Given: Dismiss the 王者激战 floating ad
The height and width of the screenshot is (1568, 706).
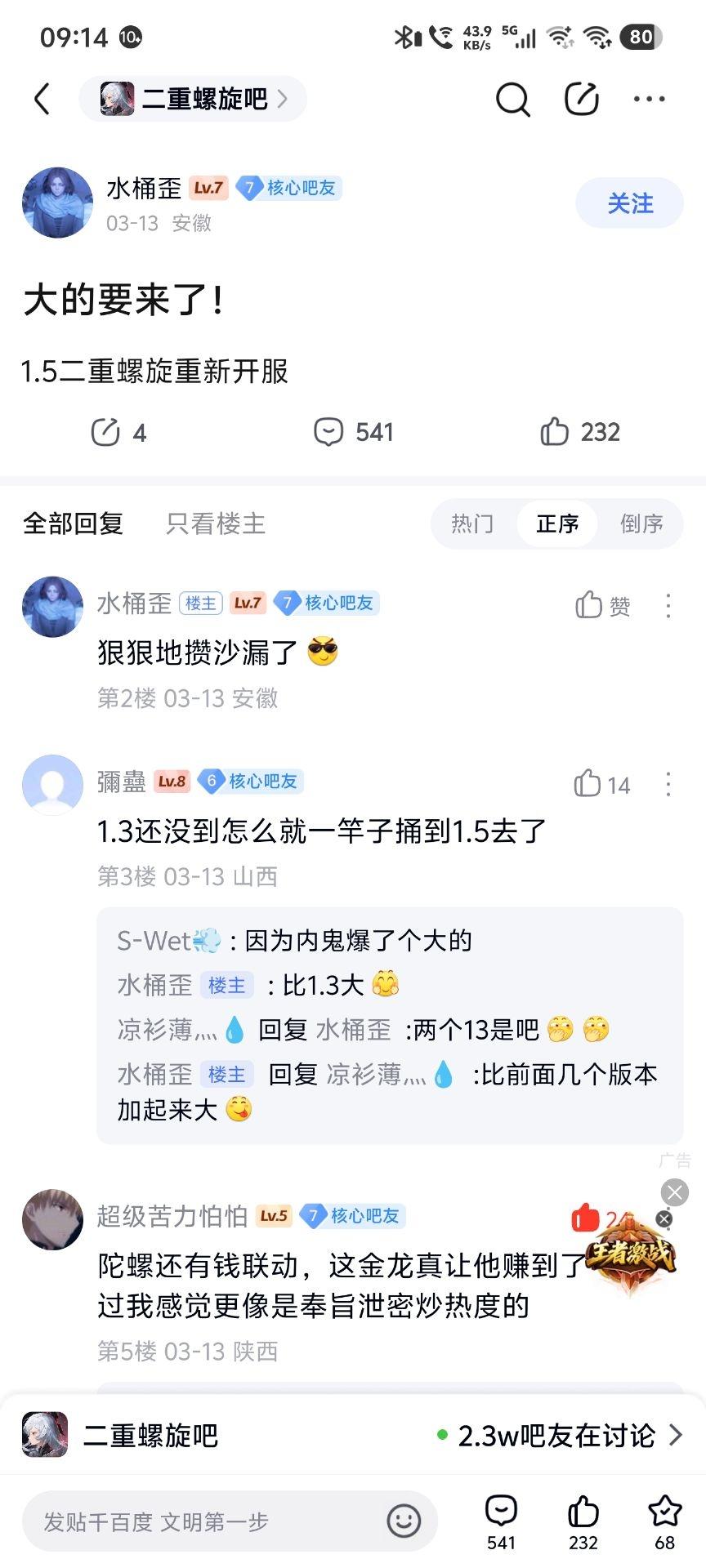Looking at the screenshot, I should point(674,1192).
